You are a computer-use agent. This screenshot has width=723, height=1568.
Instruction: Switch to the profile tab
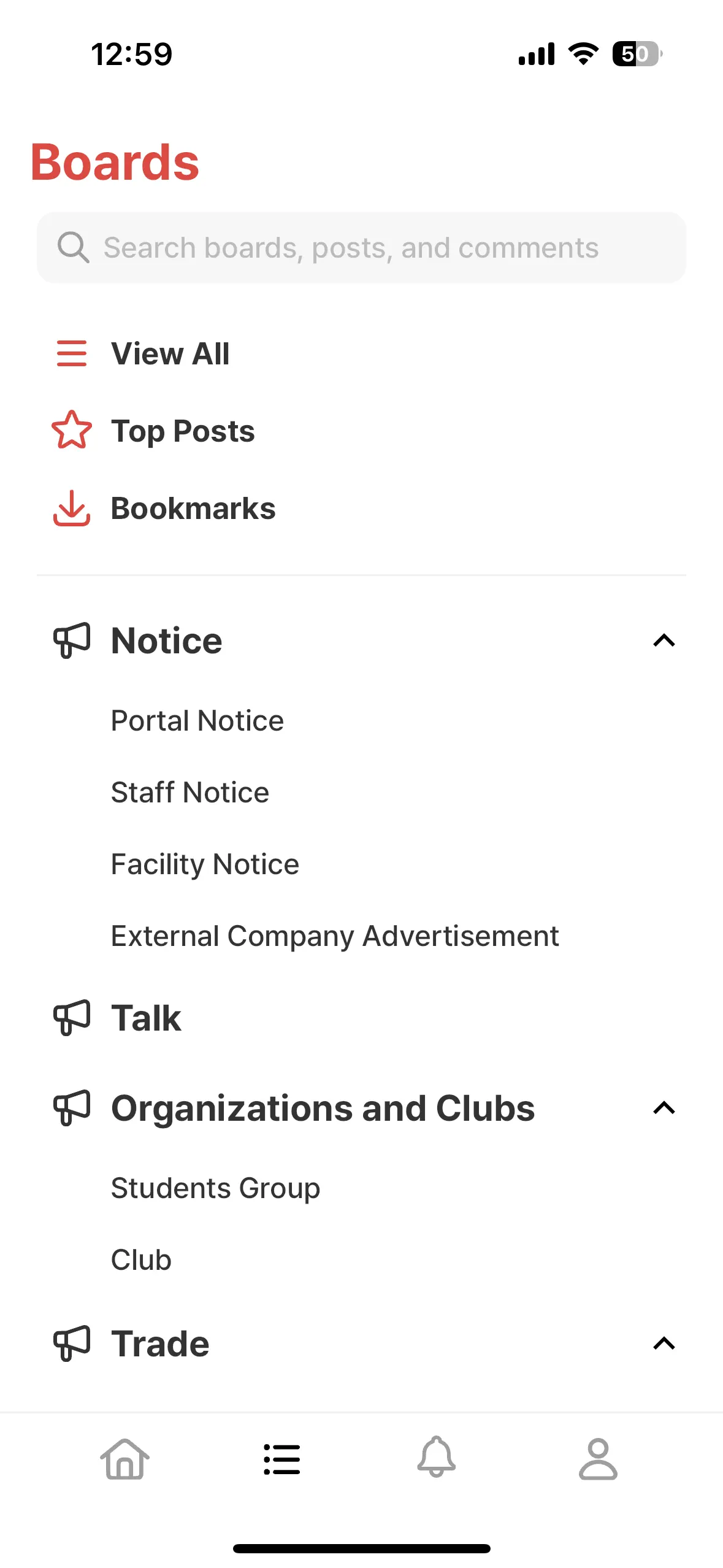(598, 1459)
